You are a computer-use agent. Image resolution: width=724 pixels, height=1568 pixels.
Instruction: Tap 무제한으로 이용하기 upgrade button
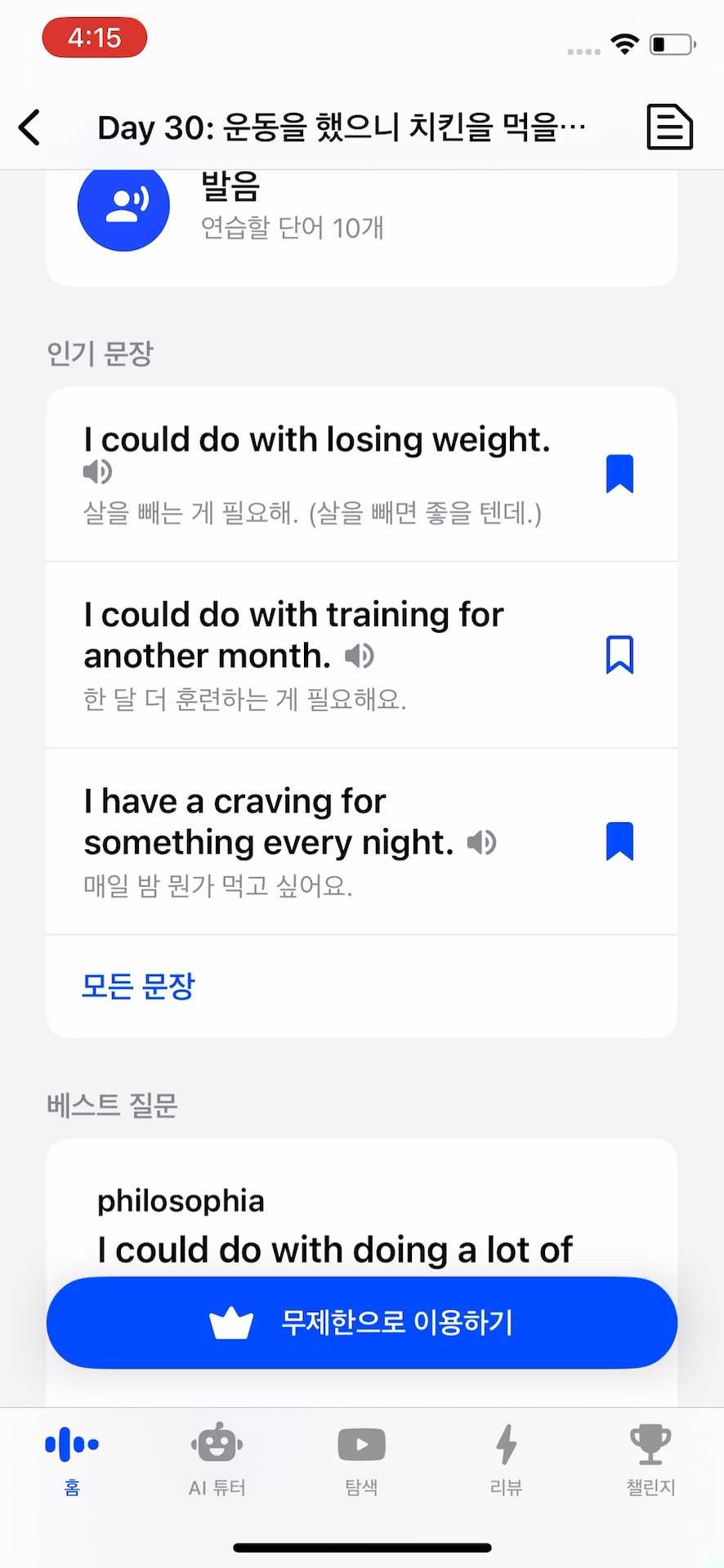(362, 1323)
